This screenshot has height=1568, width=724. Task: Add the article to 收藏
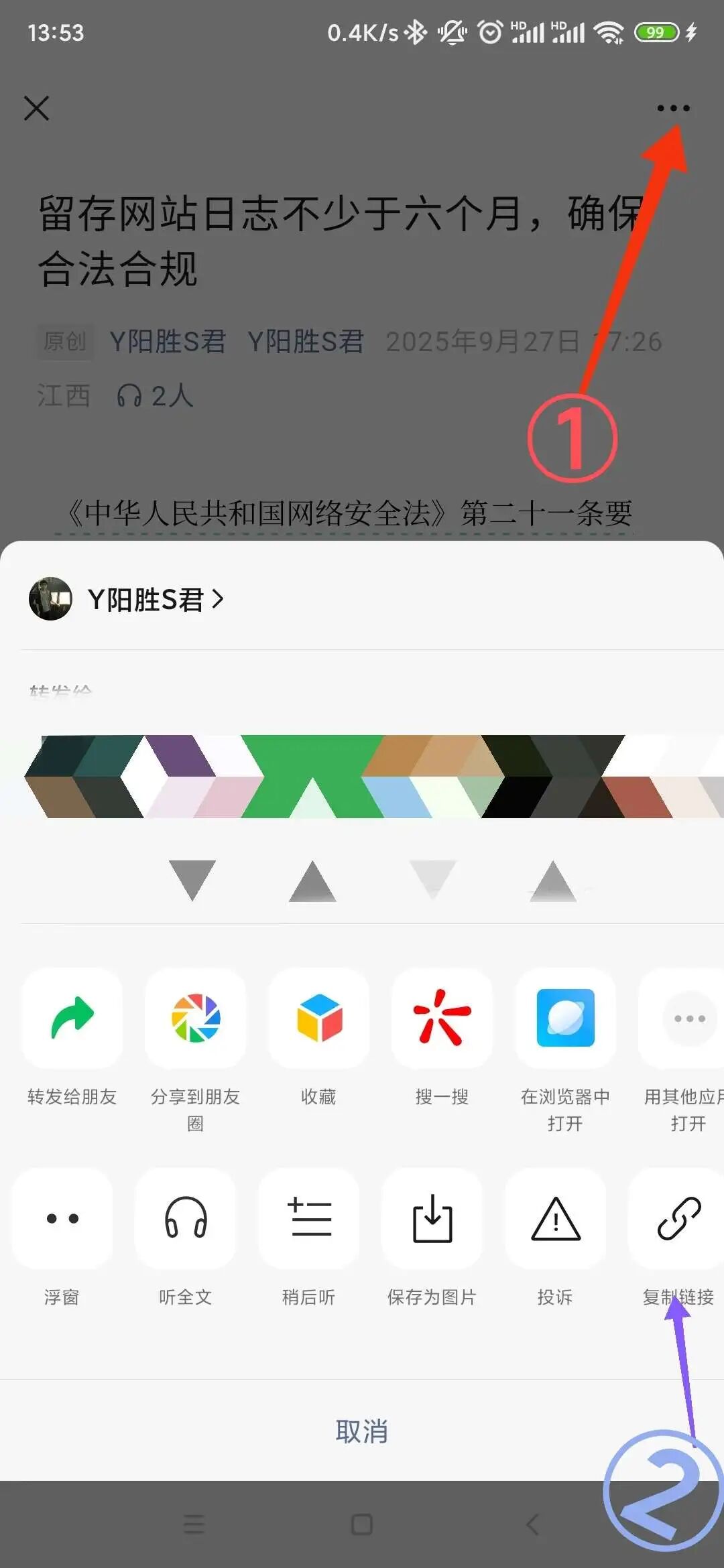pos(319,1019)
